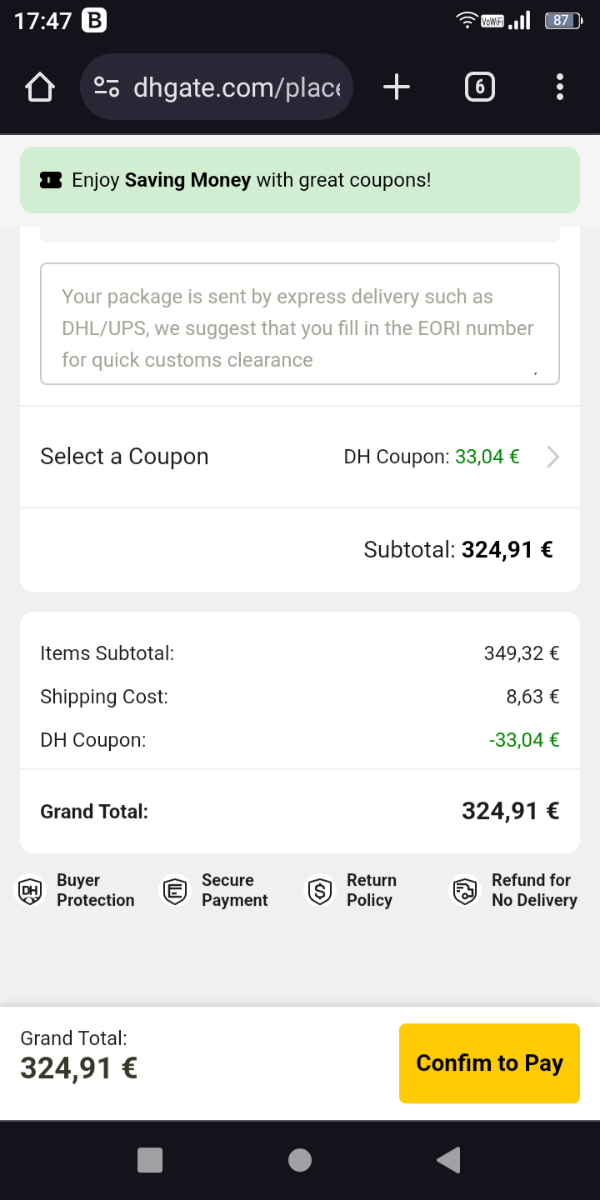Tap the system back button
This screenshot has width=600, height=1200.
click(x=449, y=1160)
